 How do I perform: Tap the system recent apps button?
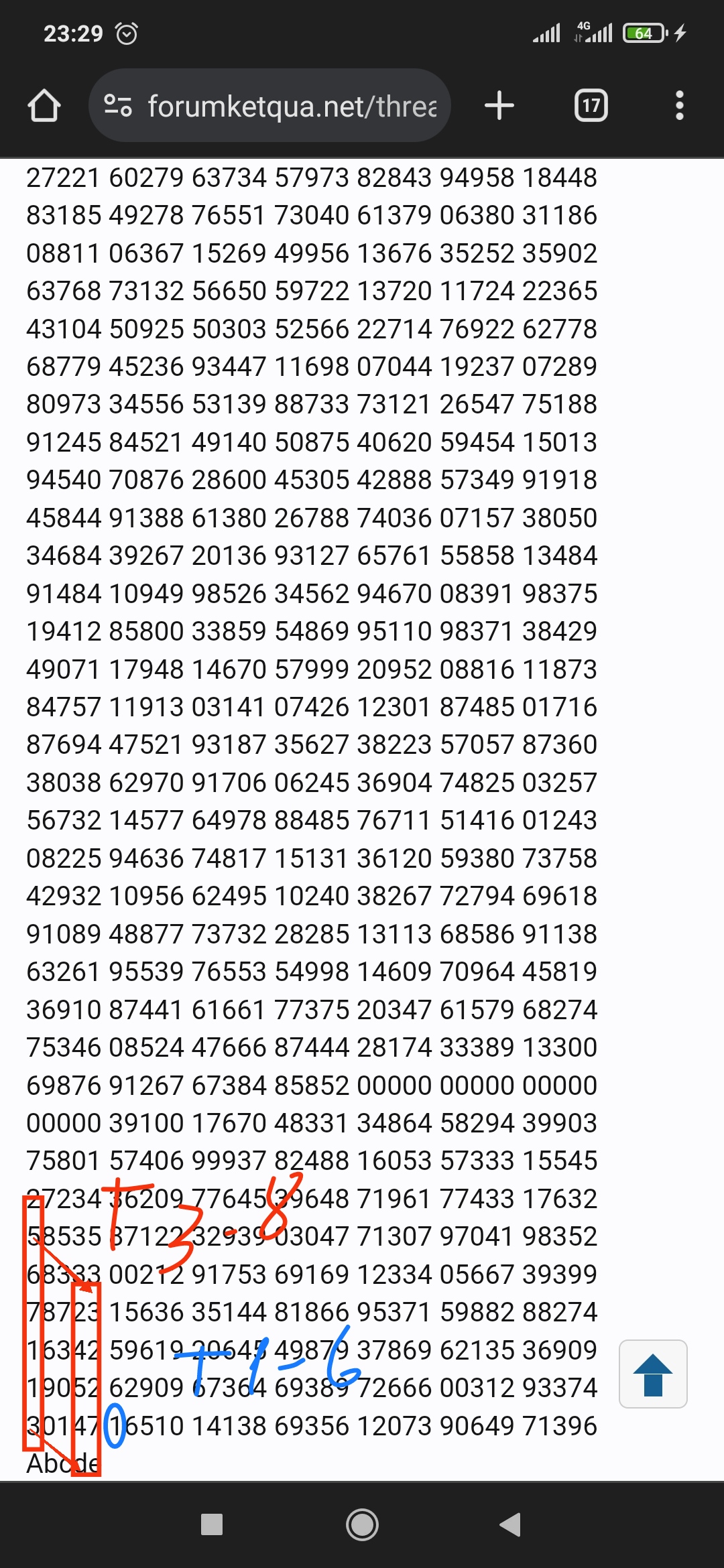(212, 1524)
